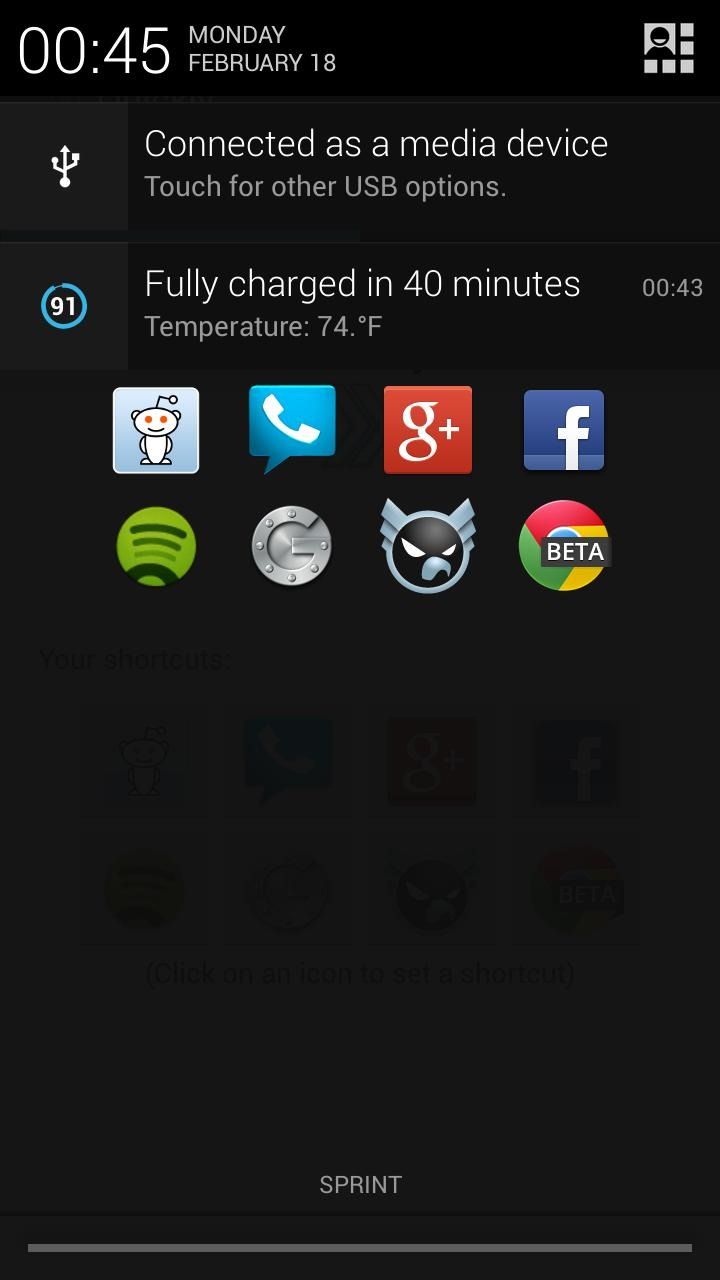Click an icon to set a shortcut
This screenshot has width=720, height=1280.
tap(360, 971)
